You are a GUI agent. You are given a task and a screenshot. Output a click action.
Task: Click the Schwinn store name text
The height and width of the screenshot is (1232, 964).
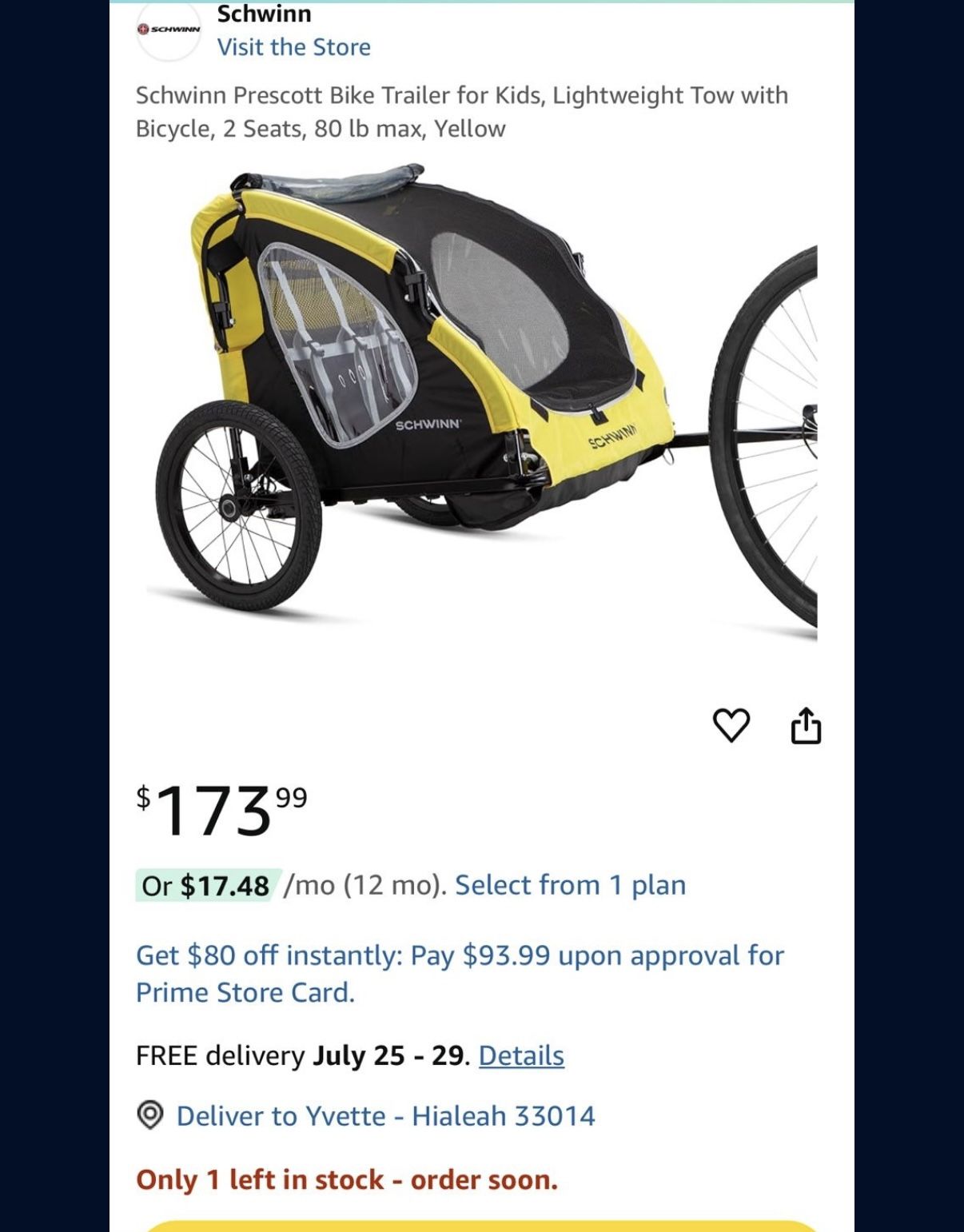pyautogui.click(x=262, y=14)
